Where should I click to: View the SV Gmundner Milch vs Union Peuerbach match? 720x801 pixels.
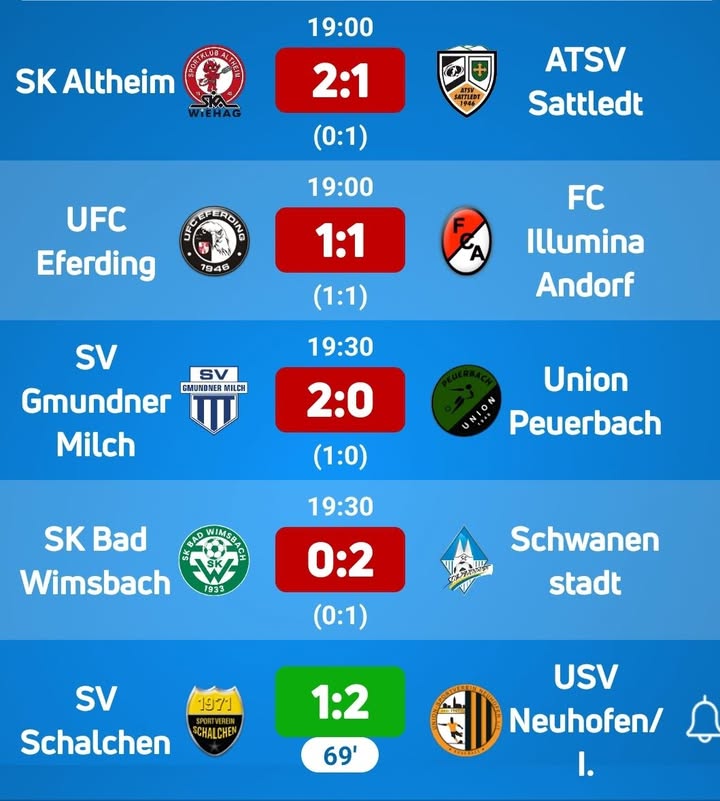[339, 401]
